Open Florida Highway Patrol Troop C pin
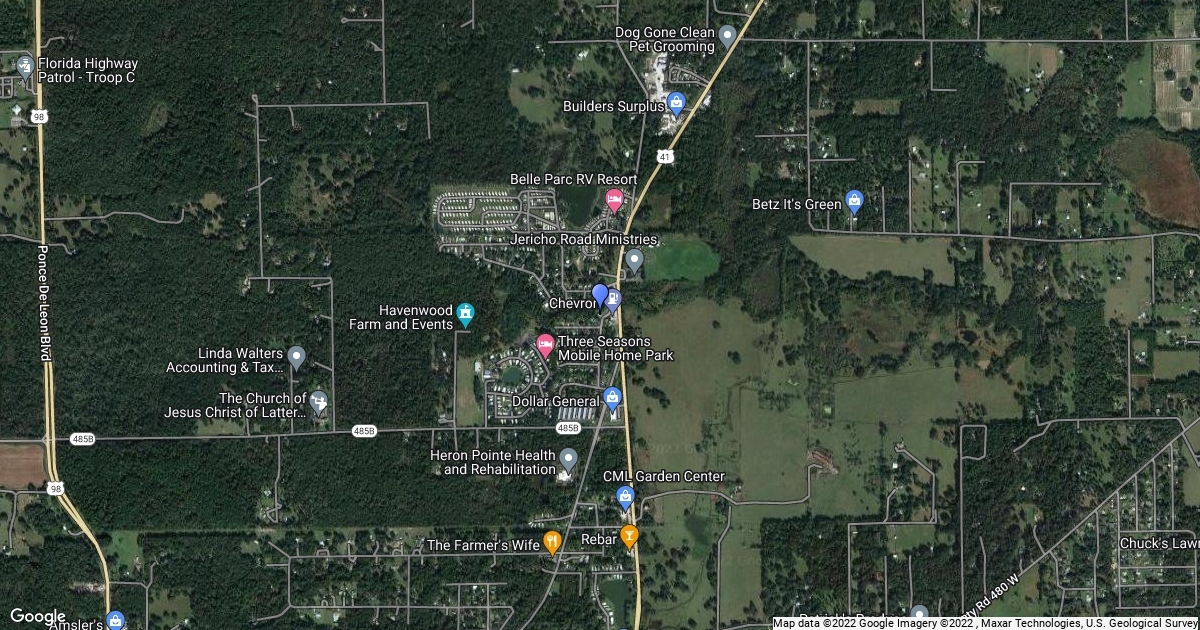Viewport: 1200px width, 630px height. (x=26, y=68)
